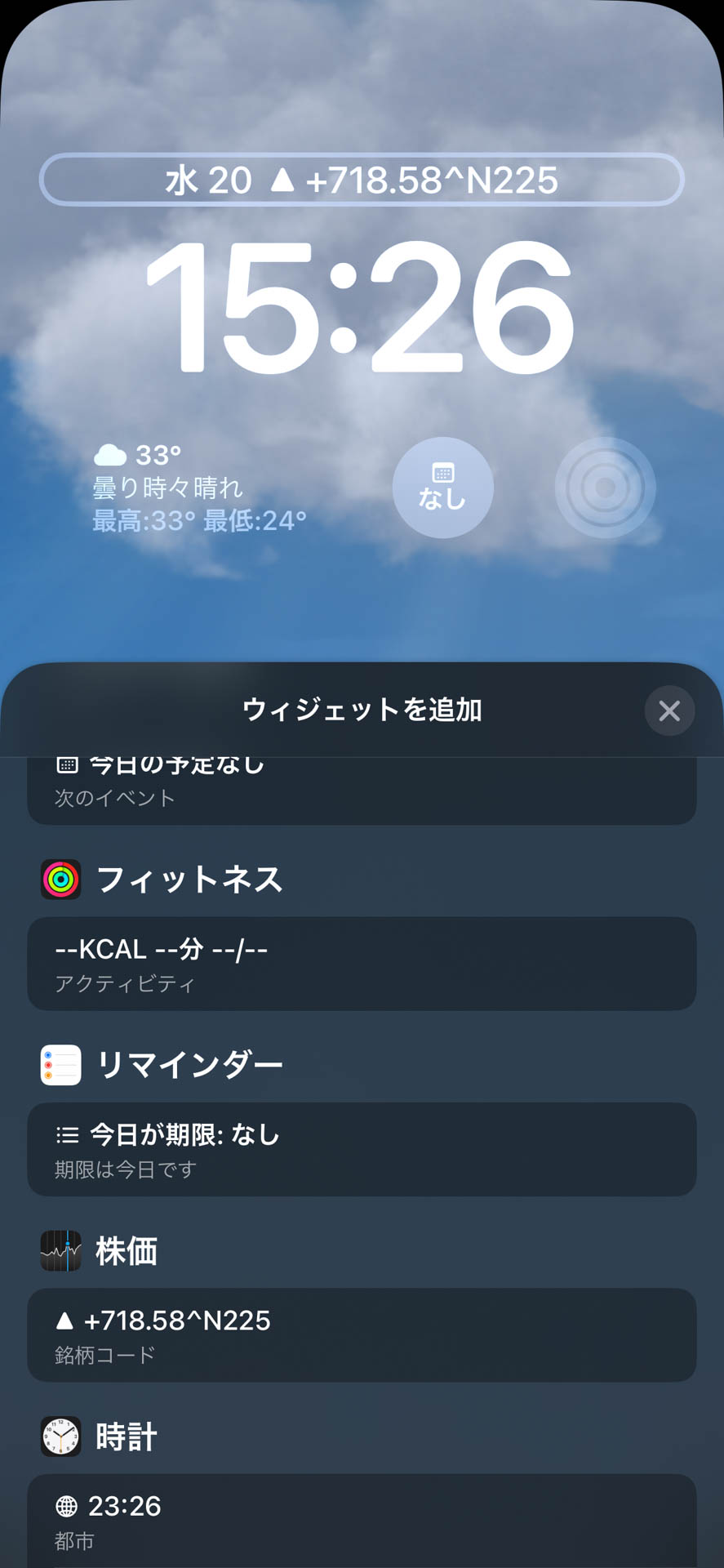The height and width of the screenshot is (1568, 724).
Task: Add the 今日が期限: なし reminders widget
Action: coord(362,1149)
